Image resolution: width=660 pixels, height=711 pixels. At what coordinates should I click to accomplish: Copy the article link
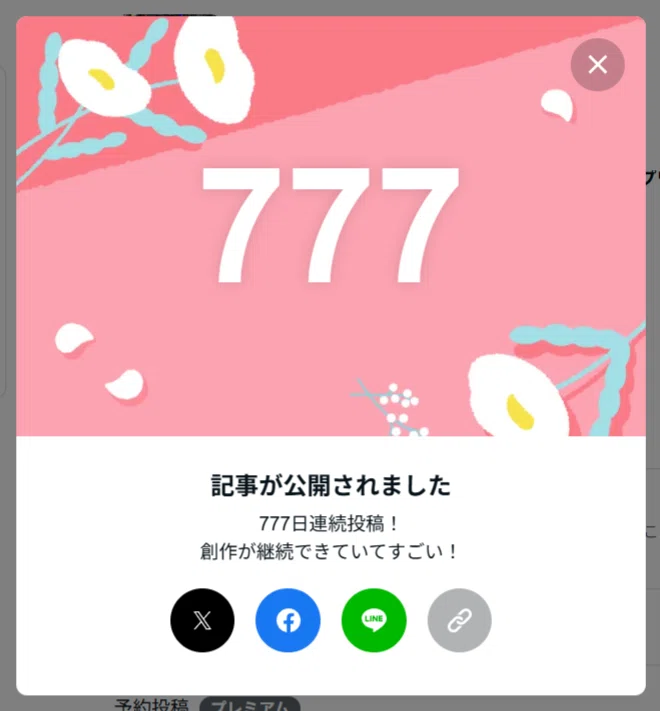click(x=459, y=620)
